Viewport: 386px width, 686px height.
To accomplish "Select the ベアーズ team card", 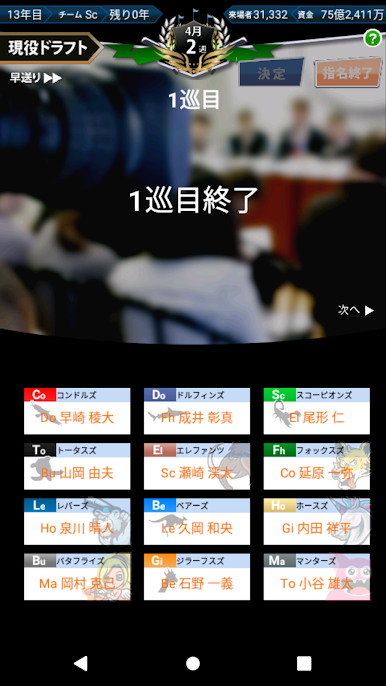I will [197, 522].
